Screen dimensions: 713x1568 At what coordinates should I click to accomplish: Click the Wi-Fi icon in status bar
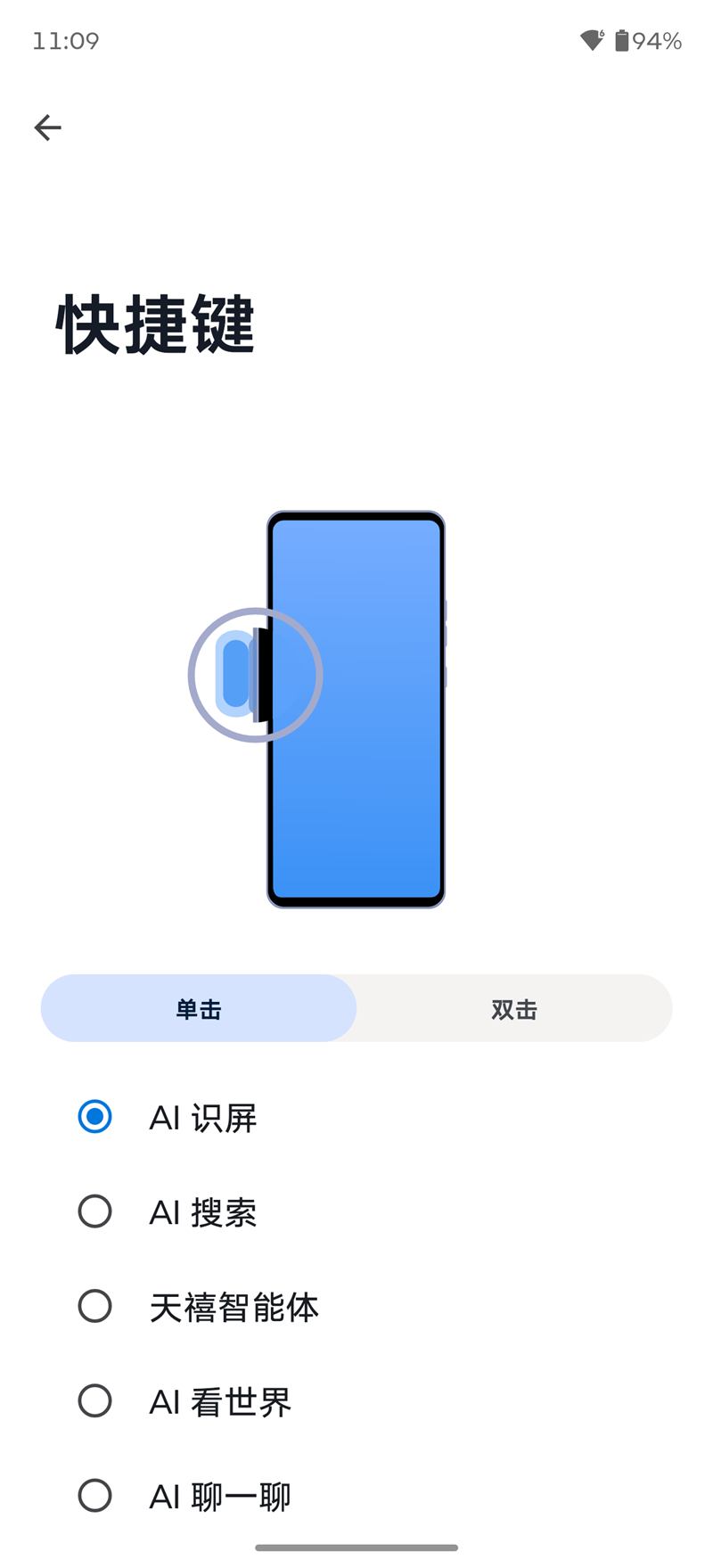coord(590,39)
